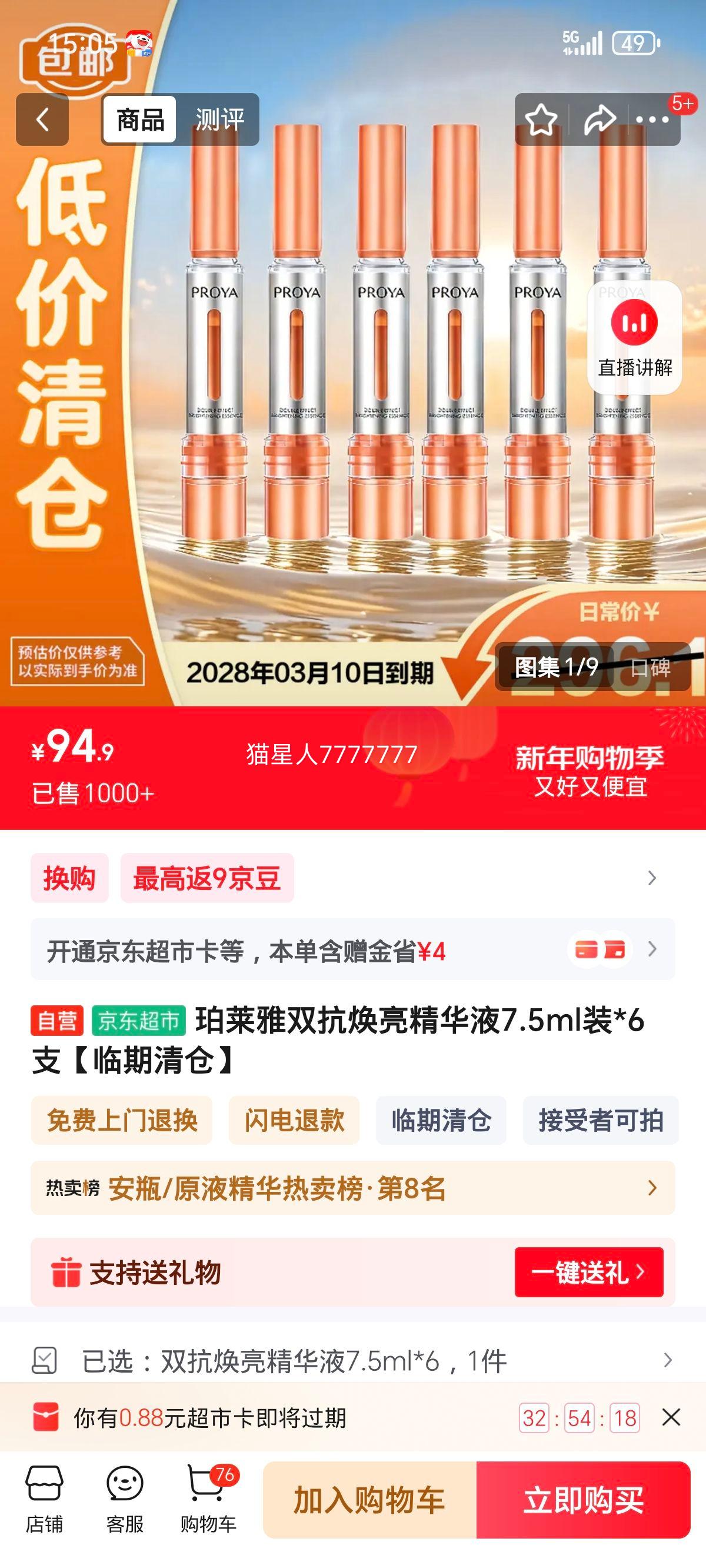706x1568 pixels.
Task: Switch to the 测评 tab
Action: [x=220, y=119]
